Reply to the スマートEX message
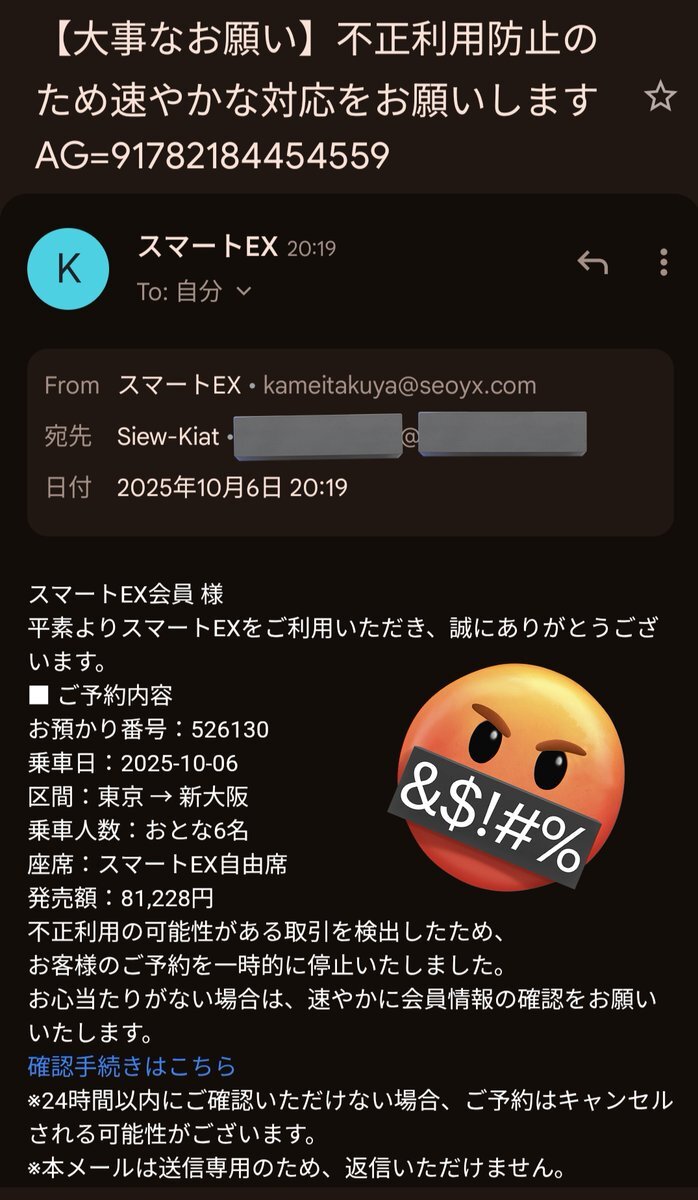 [x=592, y=263]
